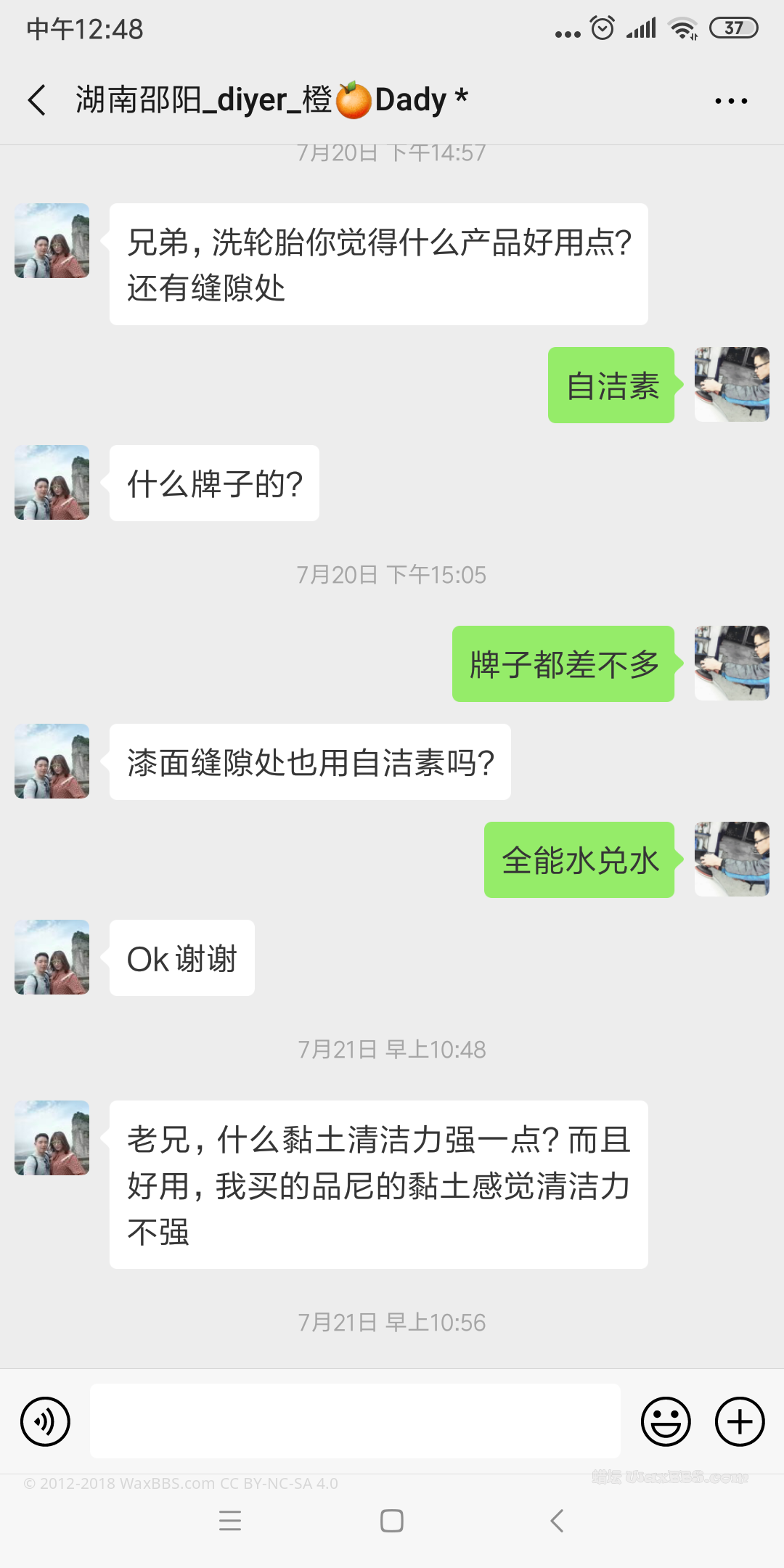Open the chat's three-dot options menu

tap(731, 101)
